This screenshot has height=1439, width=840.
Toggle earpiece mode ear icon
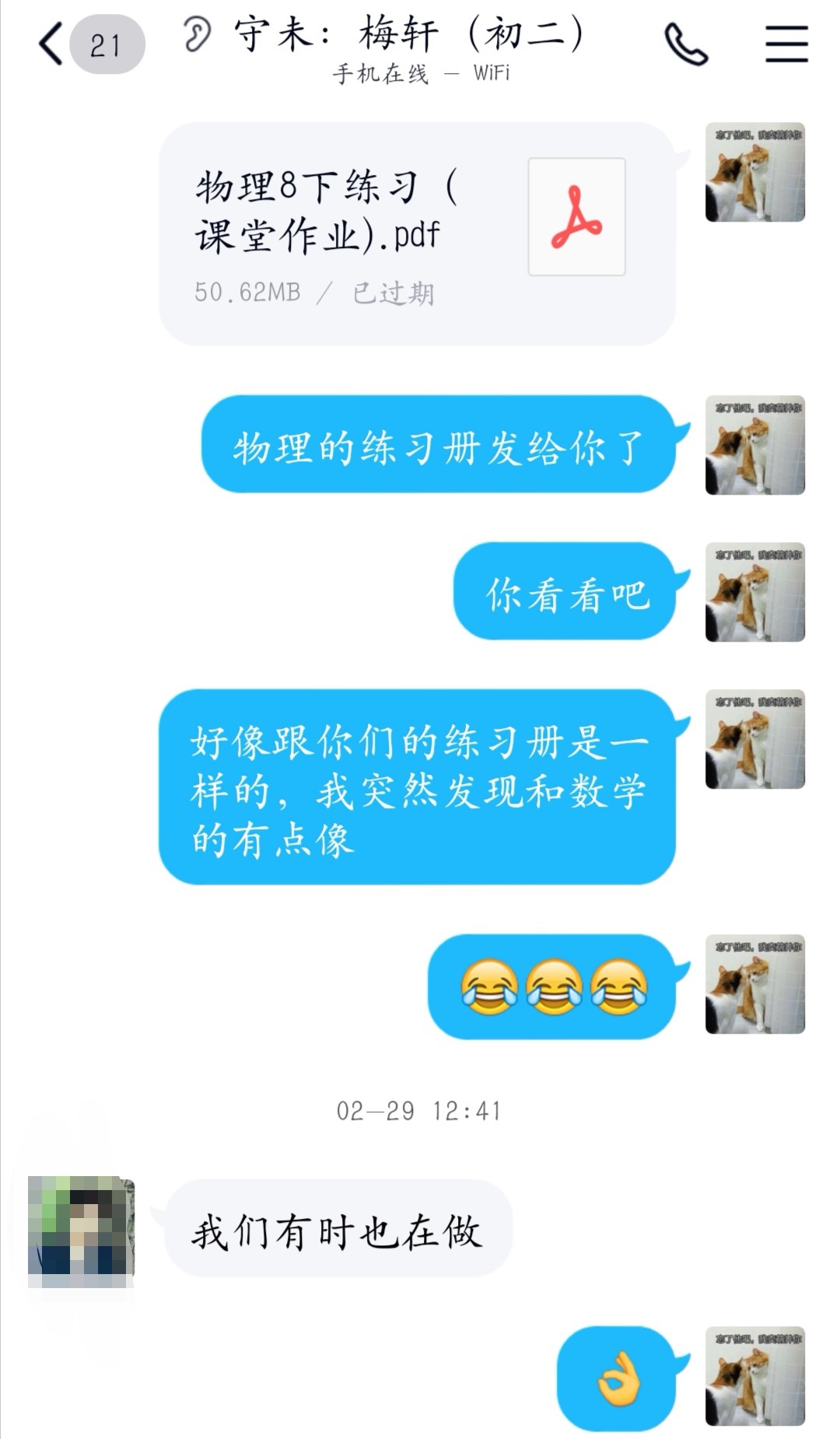point(197,35)
